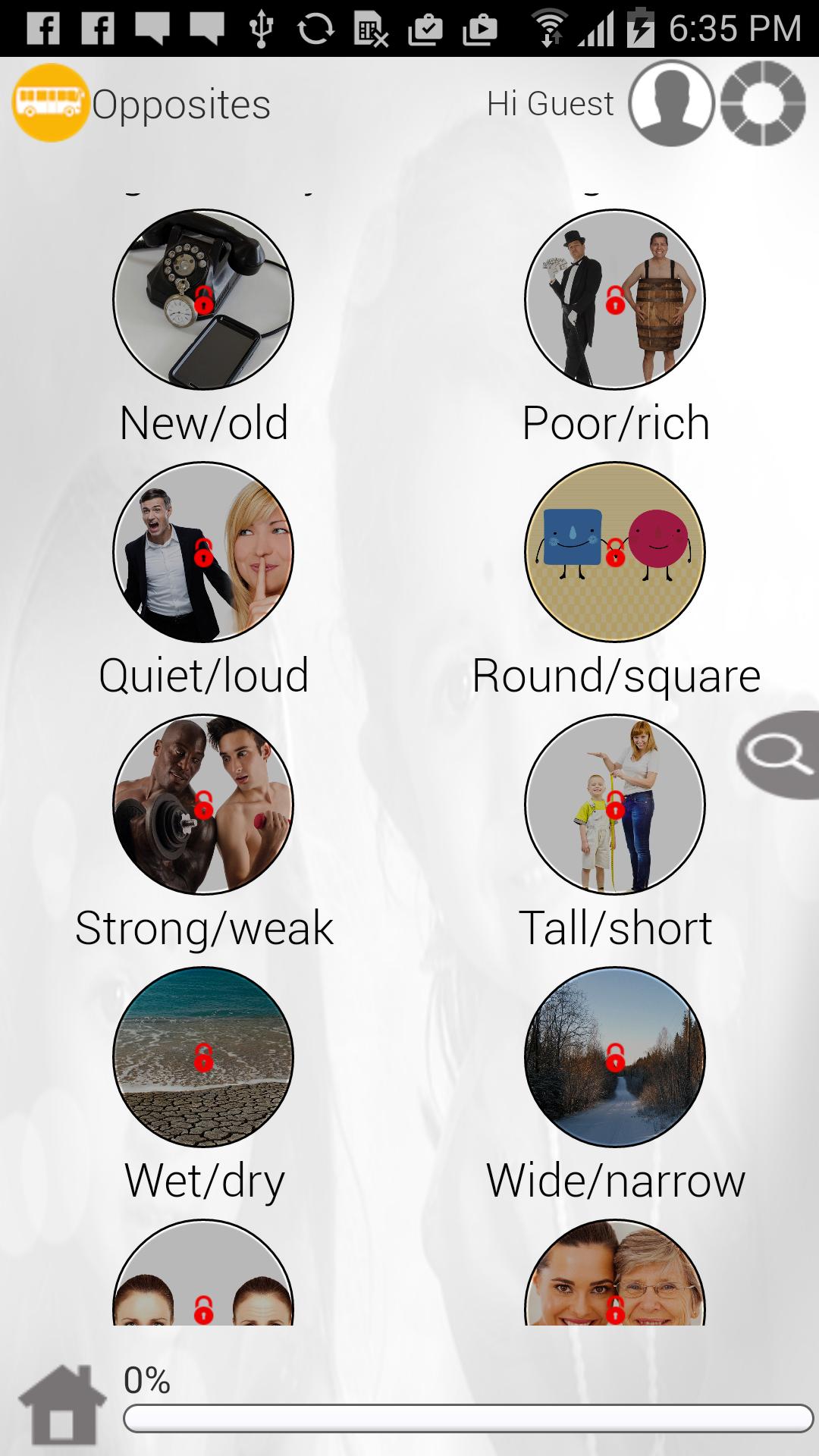Open the Strong/weak lesson
819x1456 pixels.
203,805
